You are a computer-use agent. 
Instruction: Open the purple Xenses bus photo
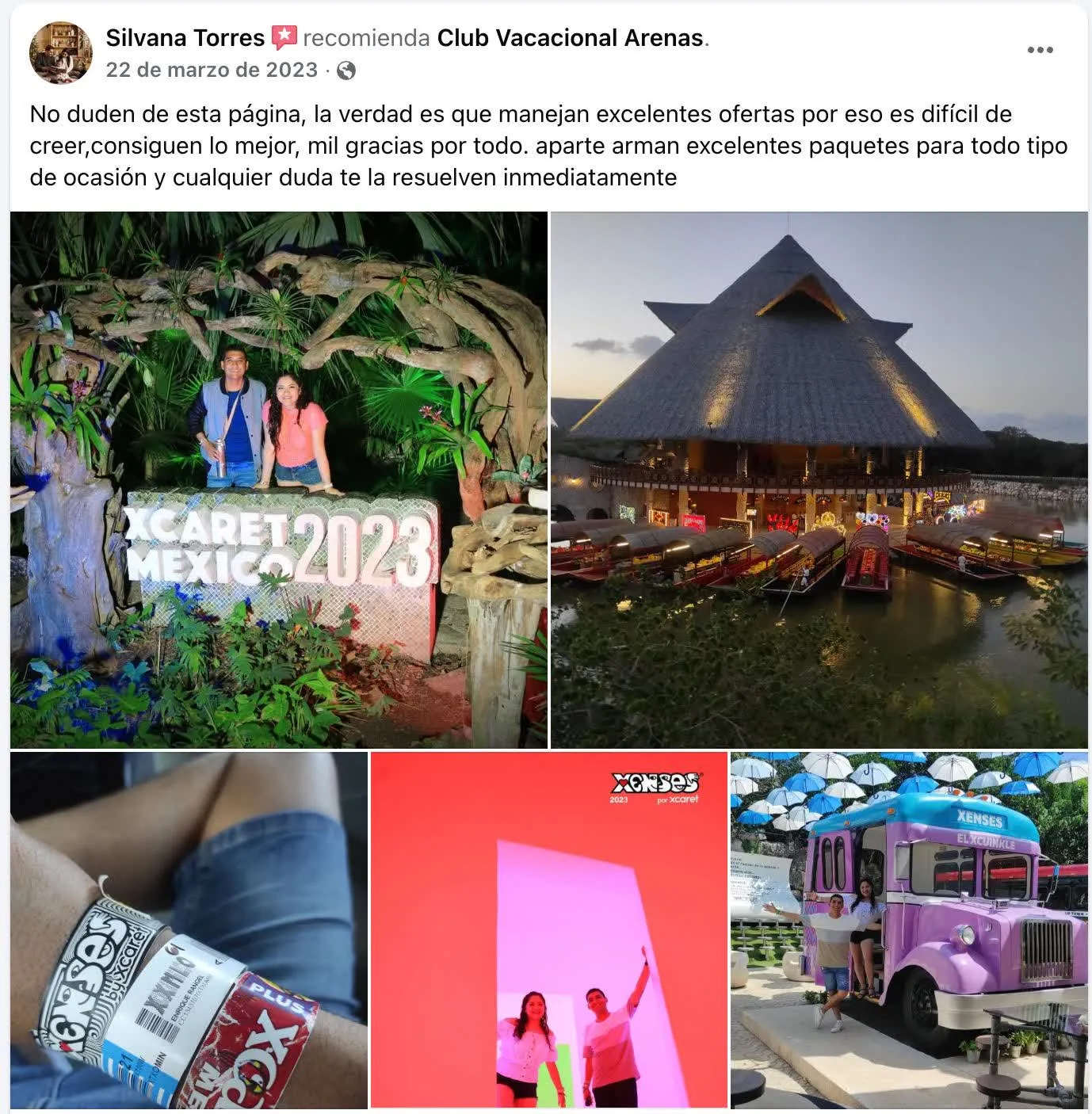click(908, 929)
